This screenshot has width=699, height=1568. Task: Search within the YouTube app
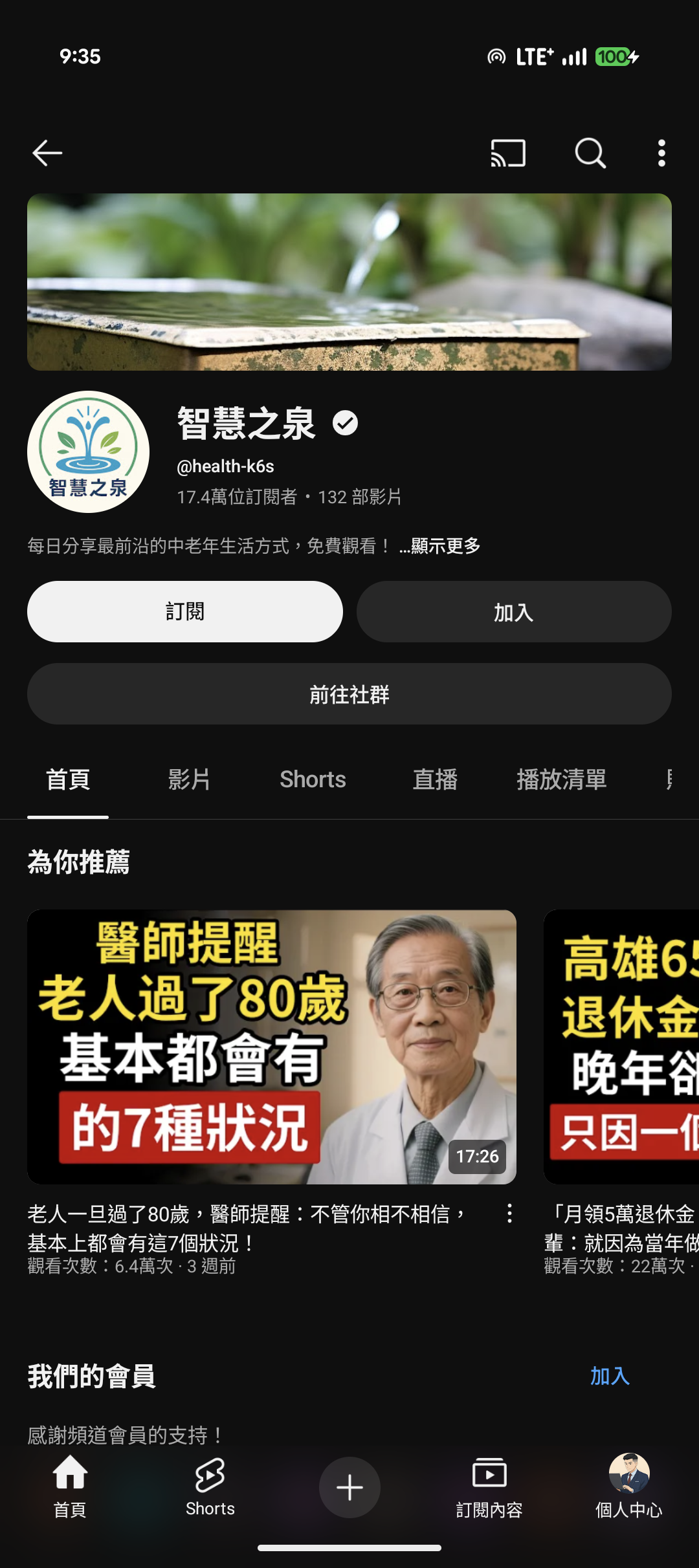coord(590,153)
